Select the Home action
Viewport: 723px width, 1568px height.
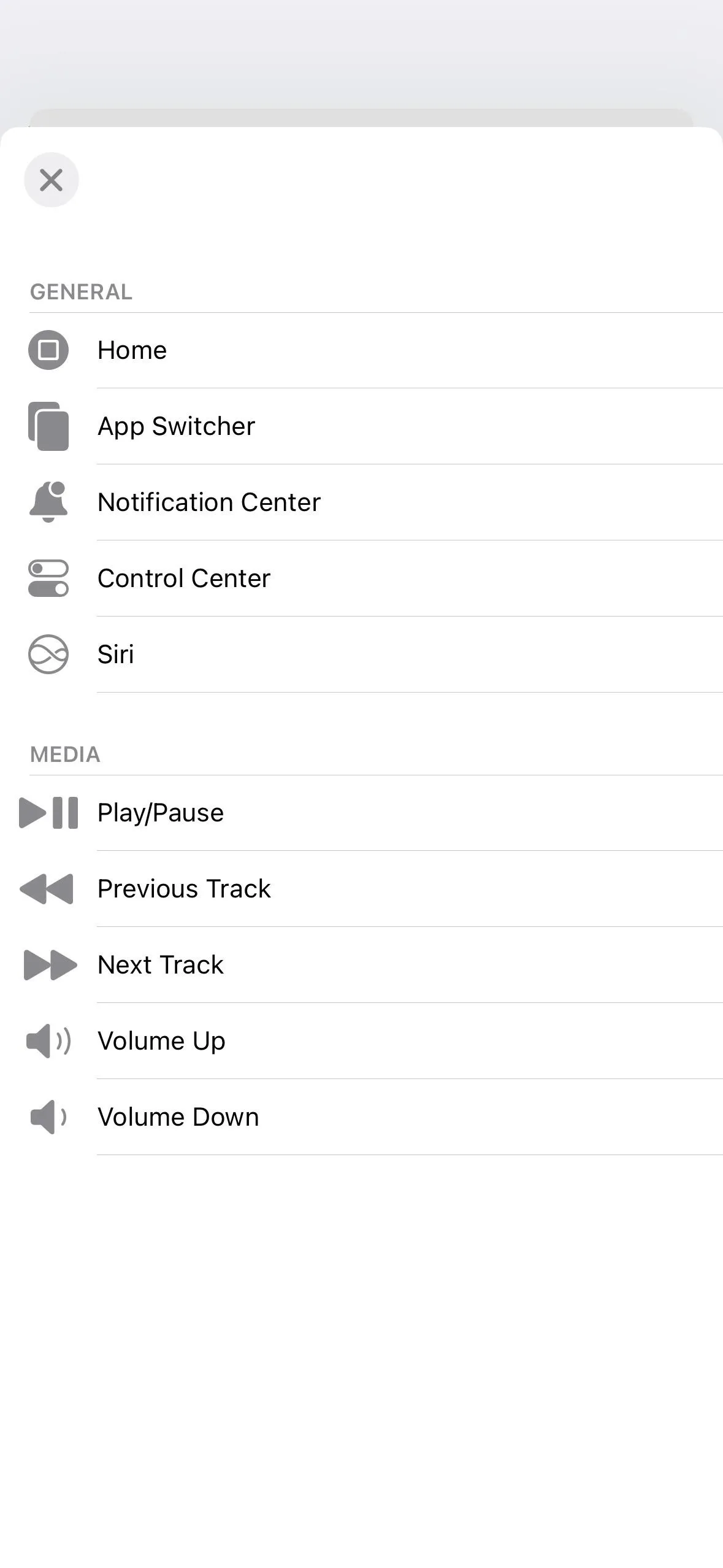click(362, 350)
